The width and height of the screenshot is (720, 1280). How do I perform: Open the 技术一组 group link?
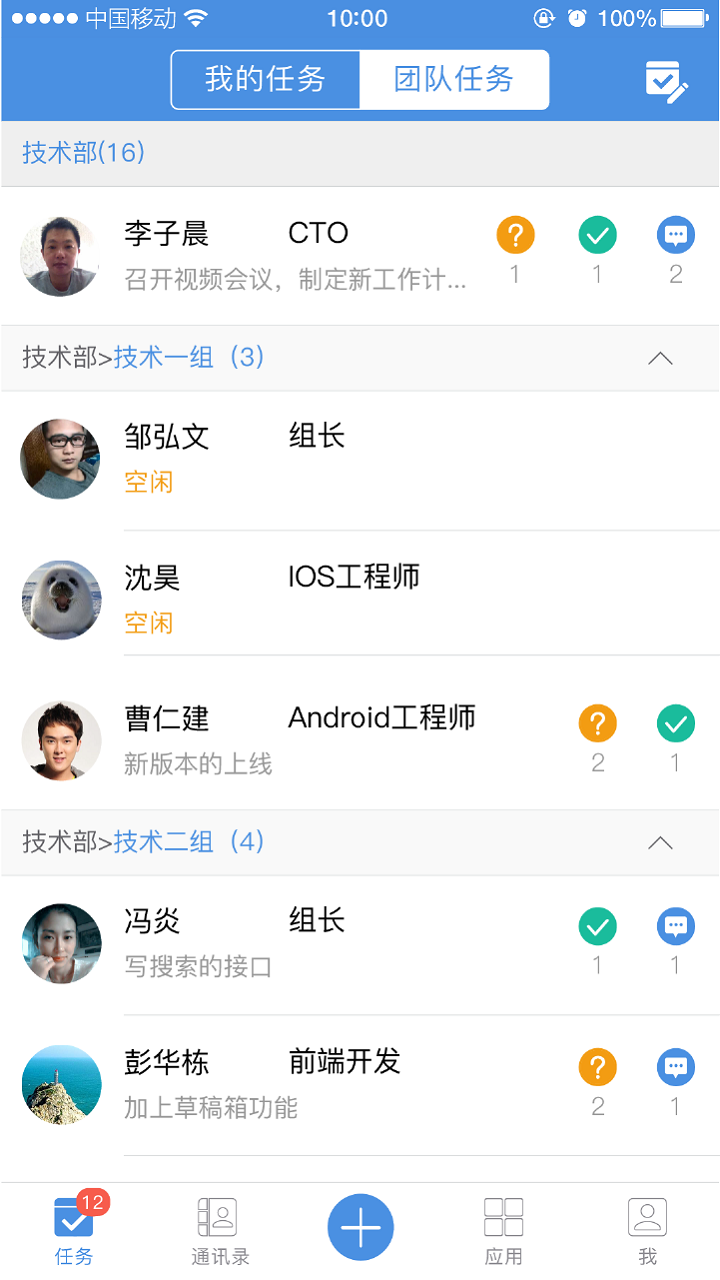click(163, 357)
